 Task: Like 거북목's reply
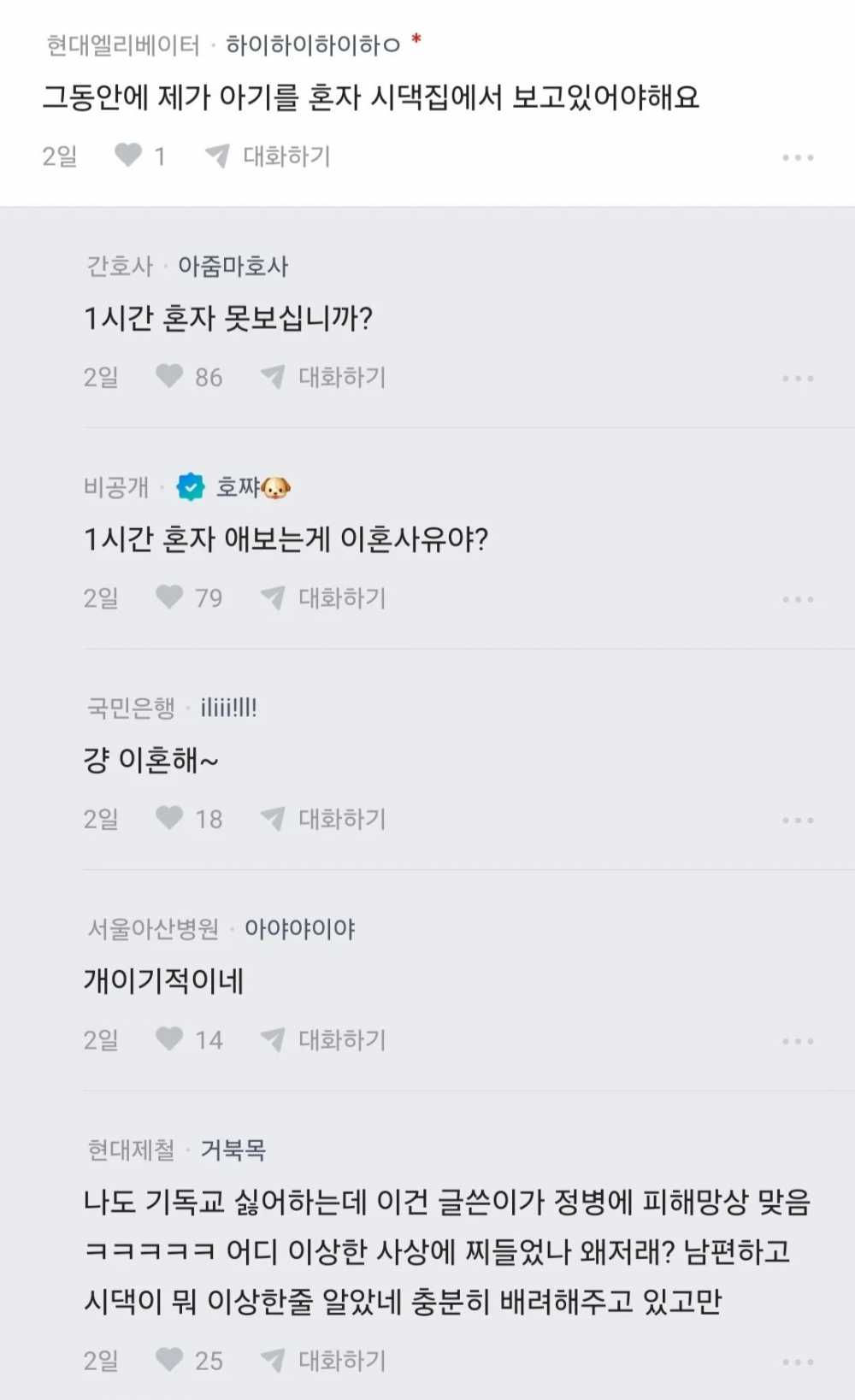click(169, 1359)
